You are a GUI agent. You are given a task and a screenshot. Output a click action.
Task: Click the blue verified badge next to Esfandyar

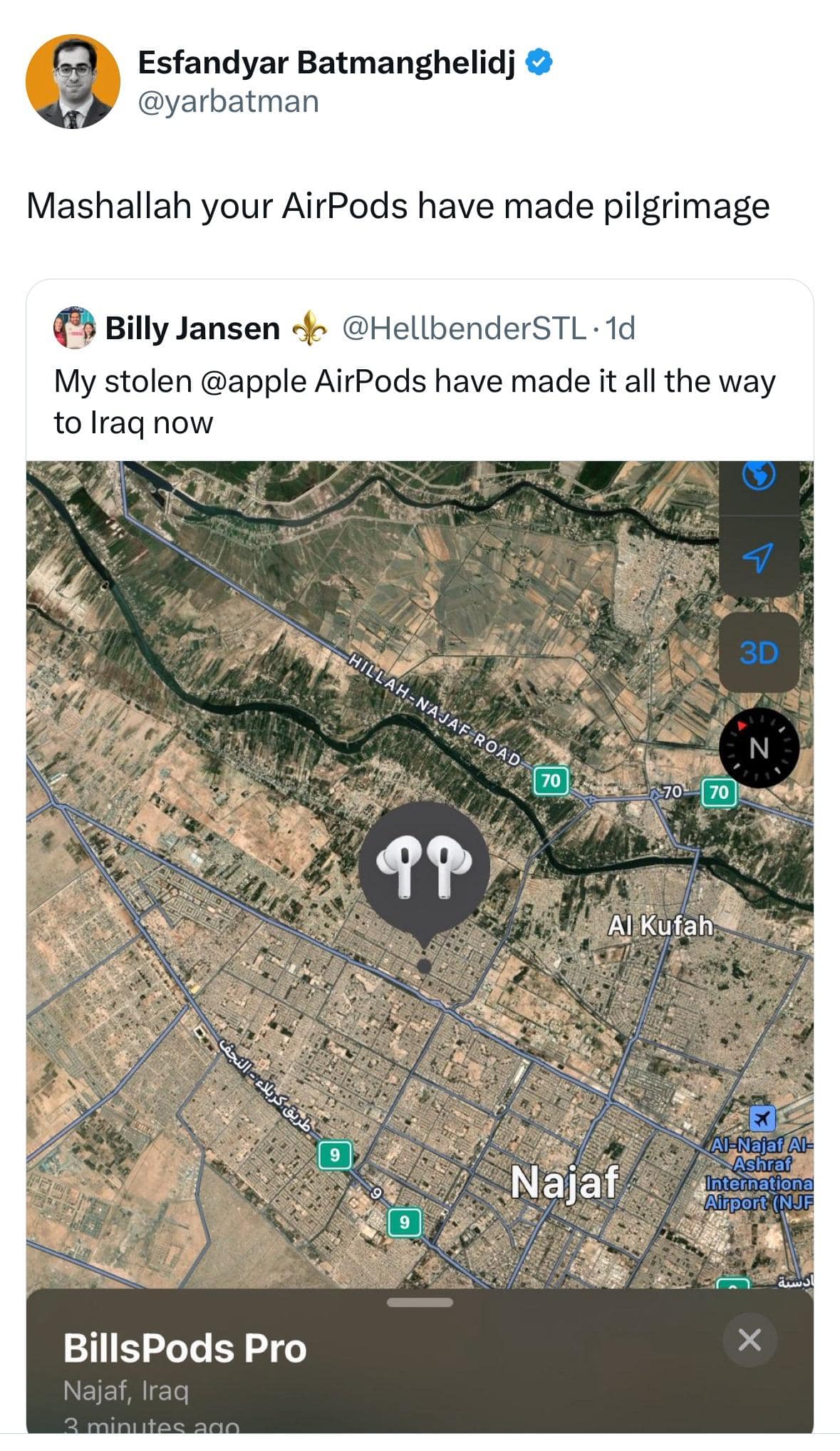click(538, 62)
